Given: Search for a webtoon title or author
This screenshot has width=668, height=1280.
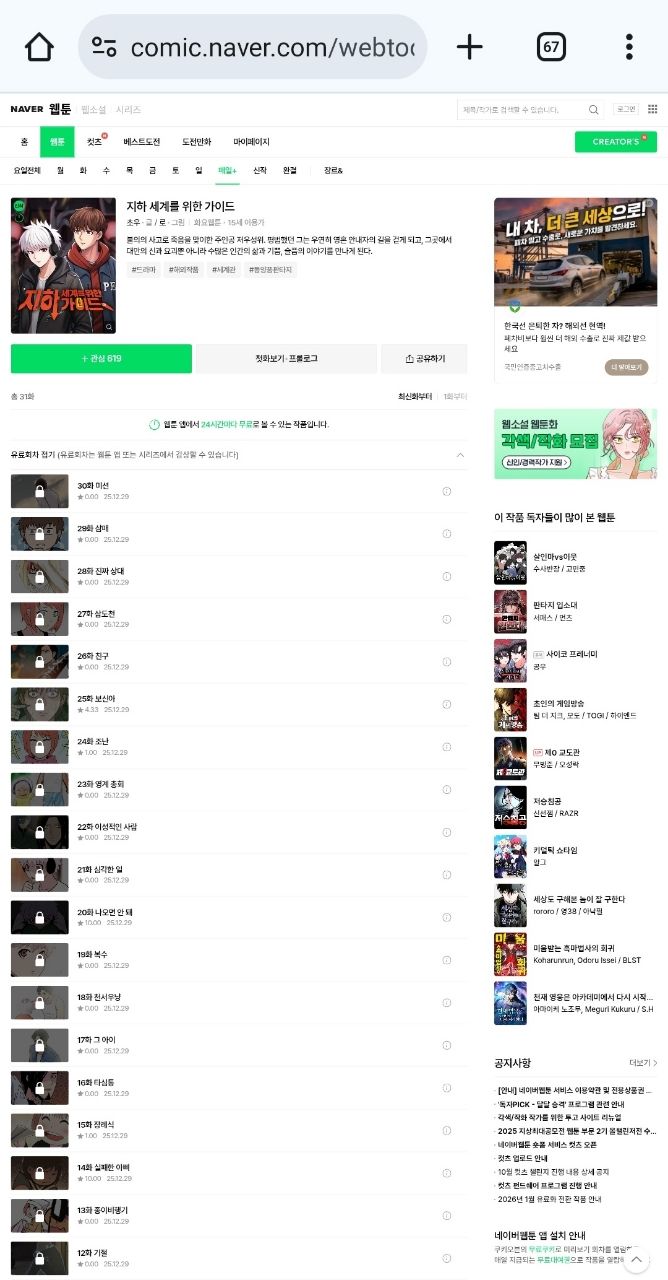Looking at the screenshot, I should coord(522,109).
